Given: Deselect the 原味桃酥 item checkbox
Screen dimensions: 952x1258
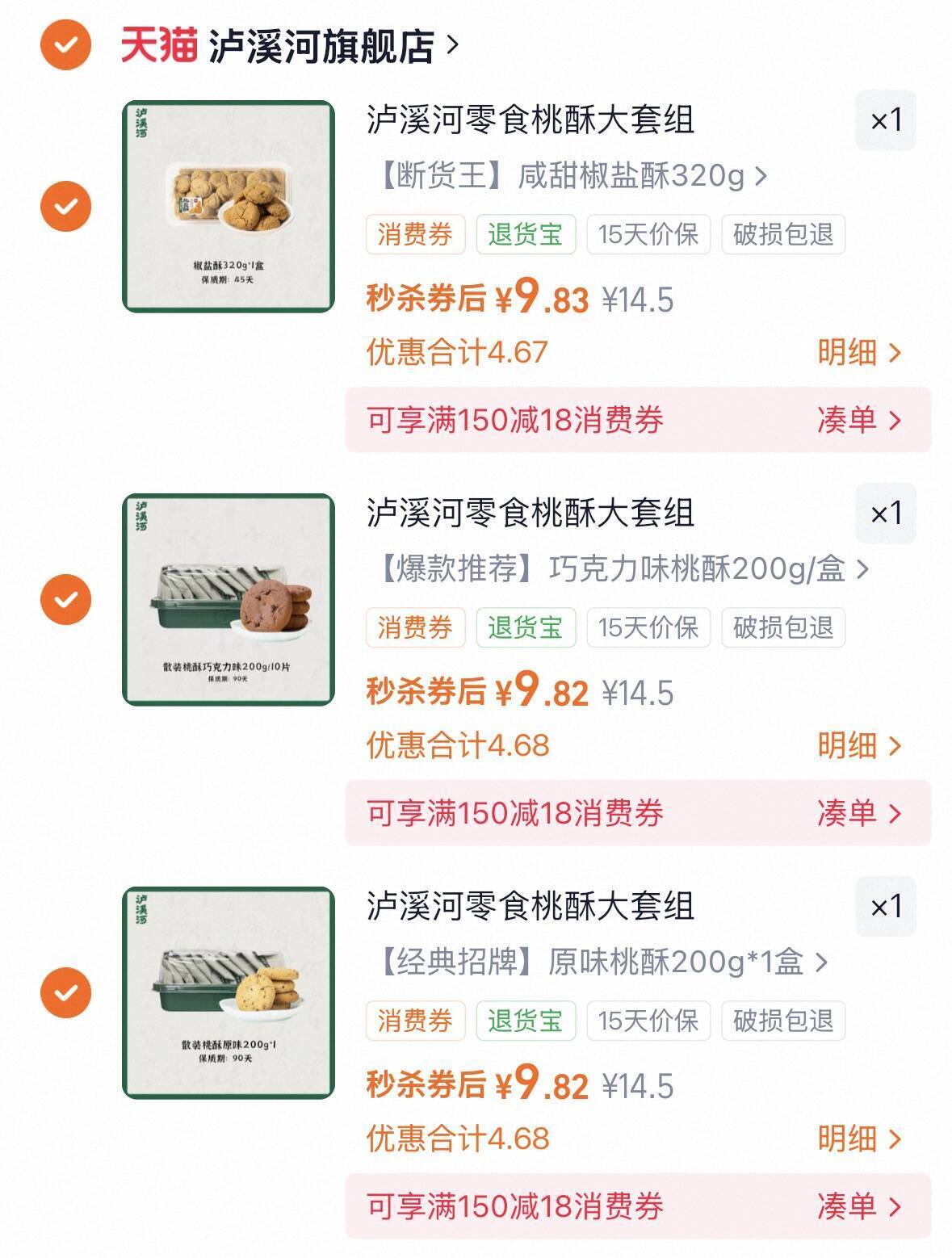Looking at the screenshot, I should pyautogui.click(x=66, y=992).
